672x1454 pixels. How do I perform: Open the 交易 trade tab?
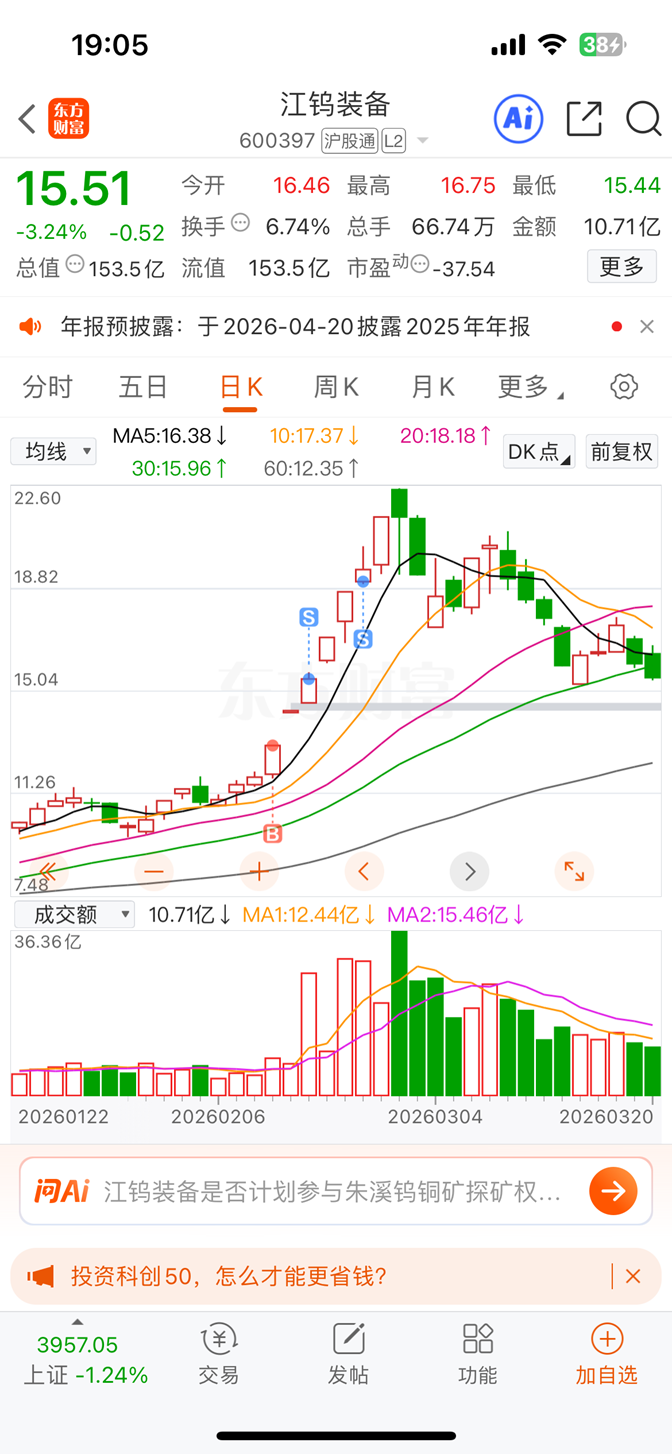point(218,1355)
